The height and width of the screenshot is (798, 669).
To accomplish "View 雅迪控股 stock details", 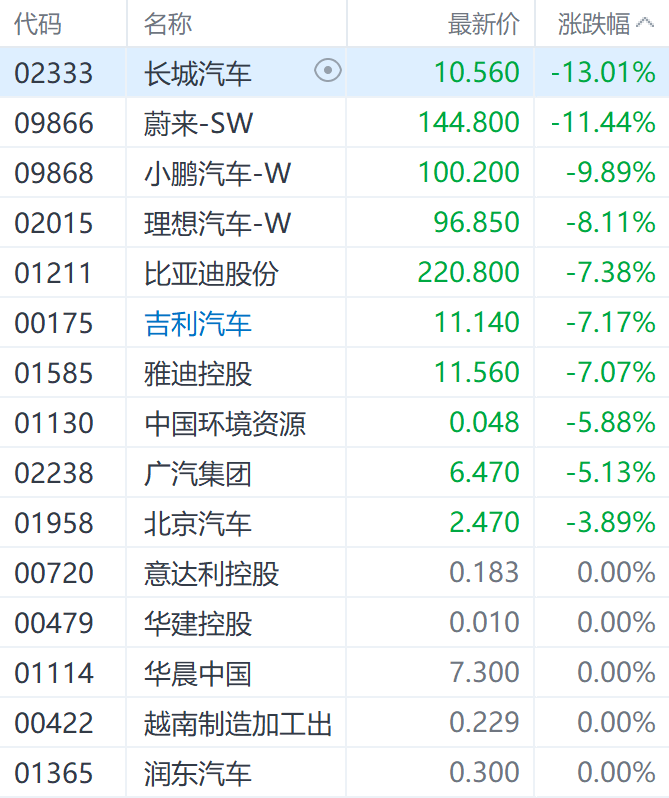I will [x=198, y=373].
